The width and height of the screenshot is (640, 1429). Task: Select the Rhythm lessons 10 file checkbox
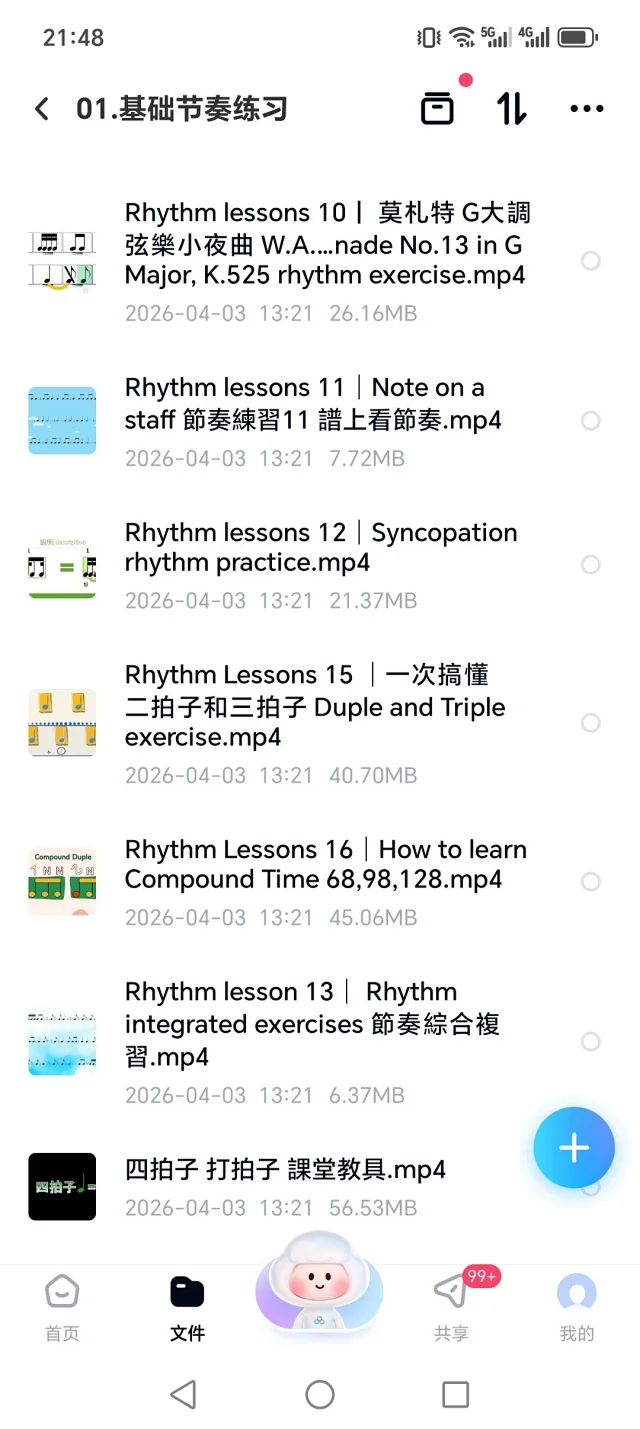pos(591,261)
